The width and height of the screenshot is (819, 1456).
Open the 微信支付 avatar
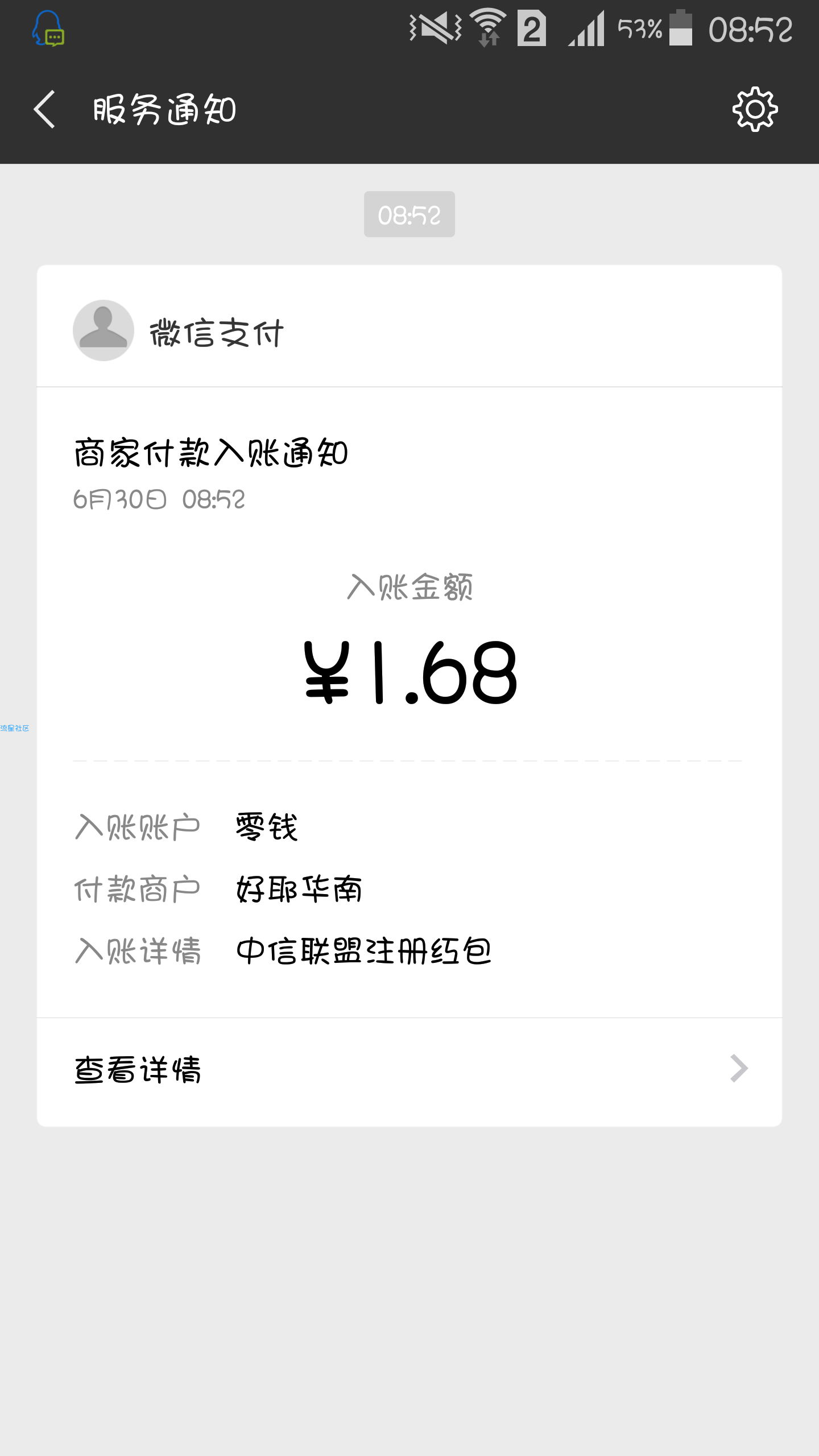pos(103,330)
